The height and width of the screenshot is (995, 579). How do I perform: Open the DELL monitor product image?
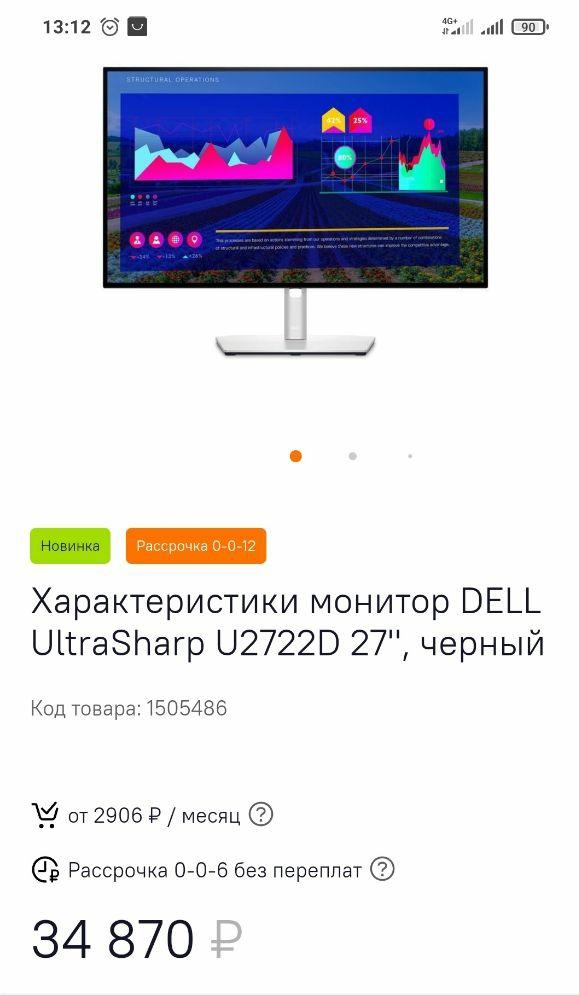(295, 211)
